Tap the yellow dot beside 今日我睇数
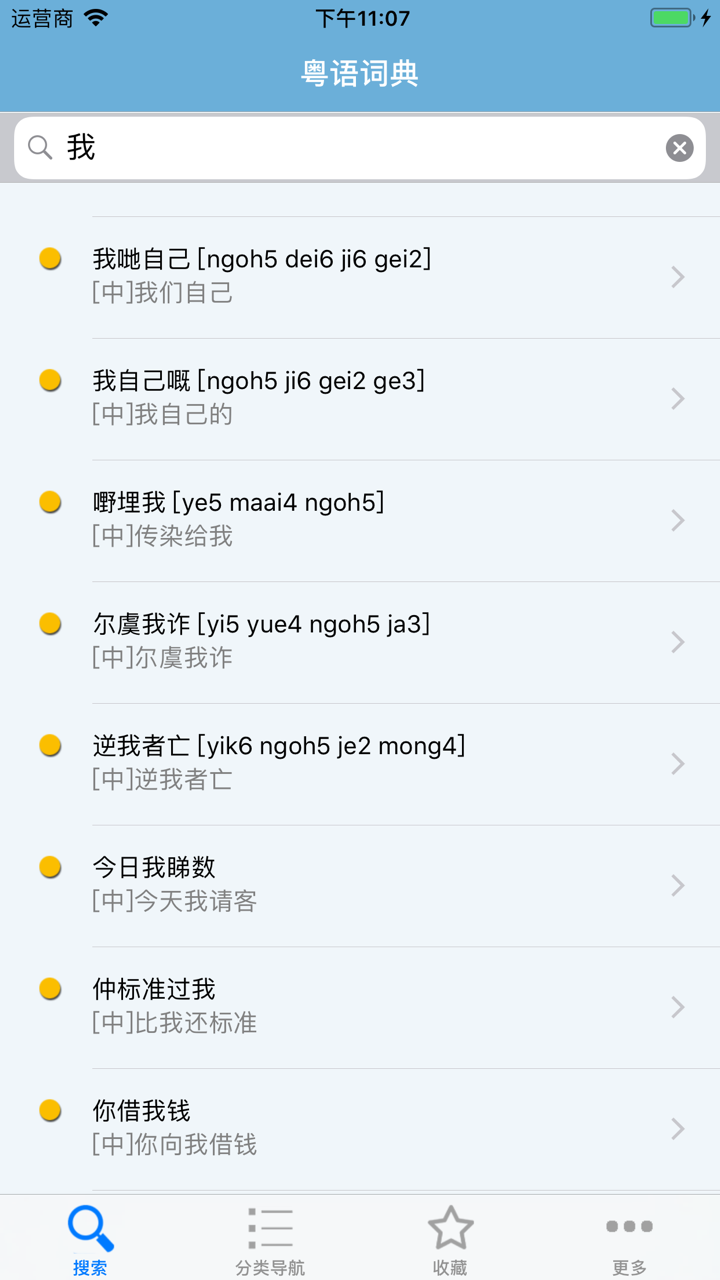 click(x=50, y=866)
